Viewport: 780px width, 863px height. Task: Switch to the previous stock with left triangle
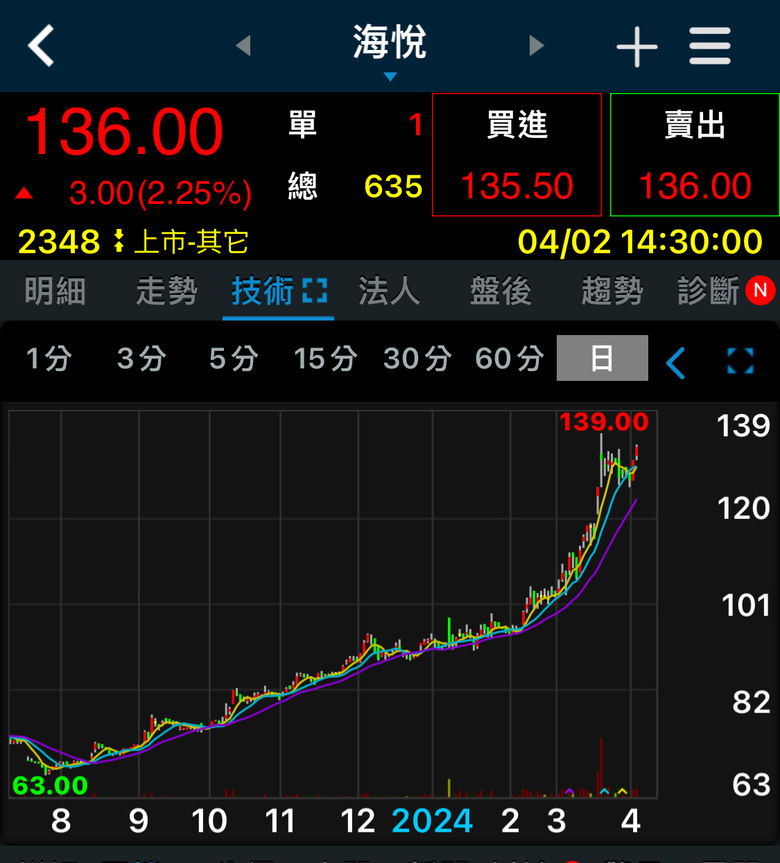pos(243,45)
